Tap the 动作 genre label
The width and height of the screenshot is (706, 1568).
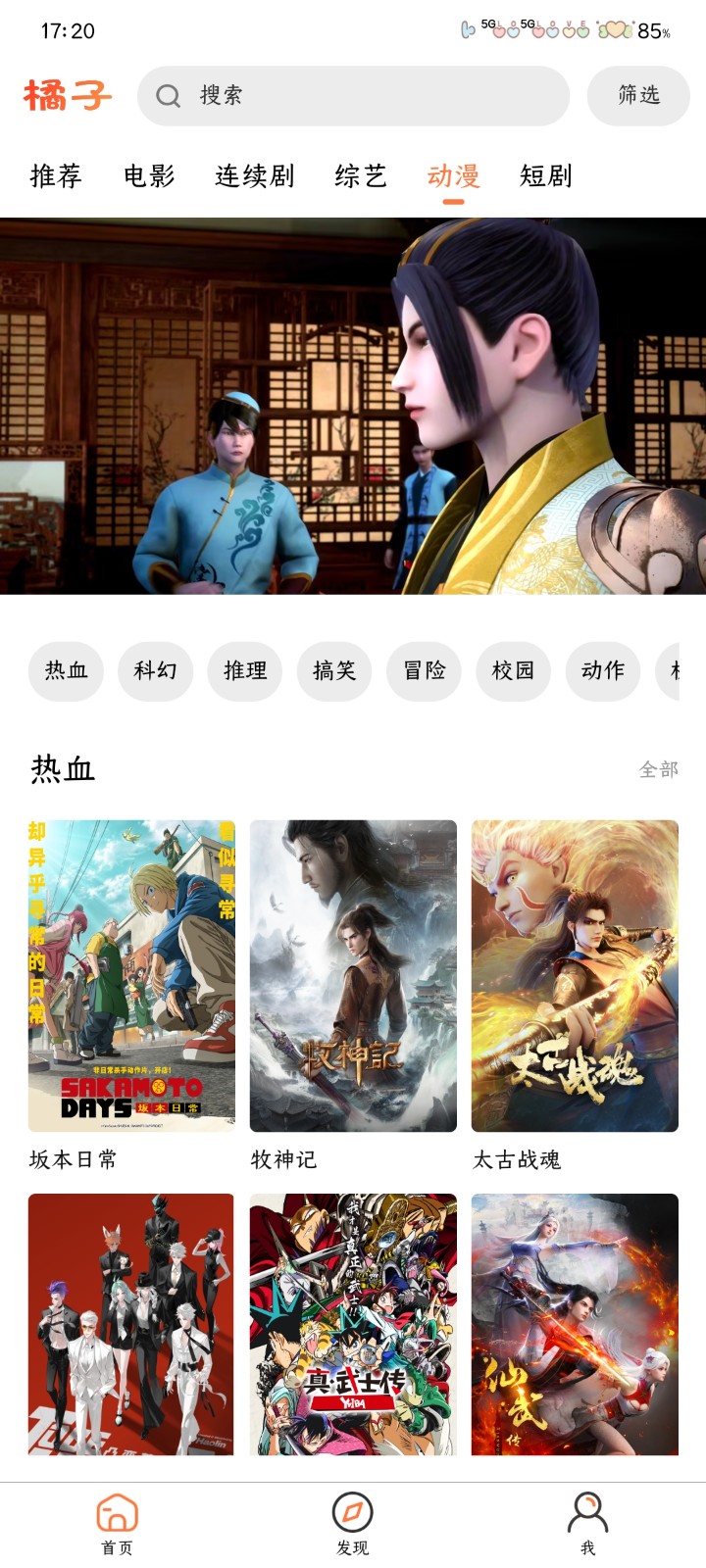pyautogui.click(x=602, y=671)
